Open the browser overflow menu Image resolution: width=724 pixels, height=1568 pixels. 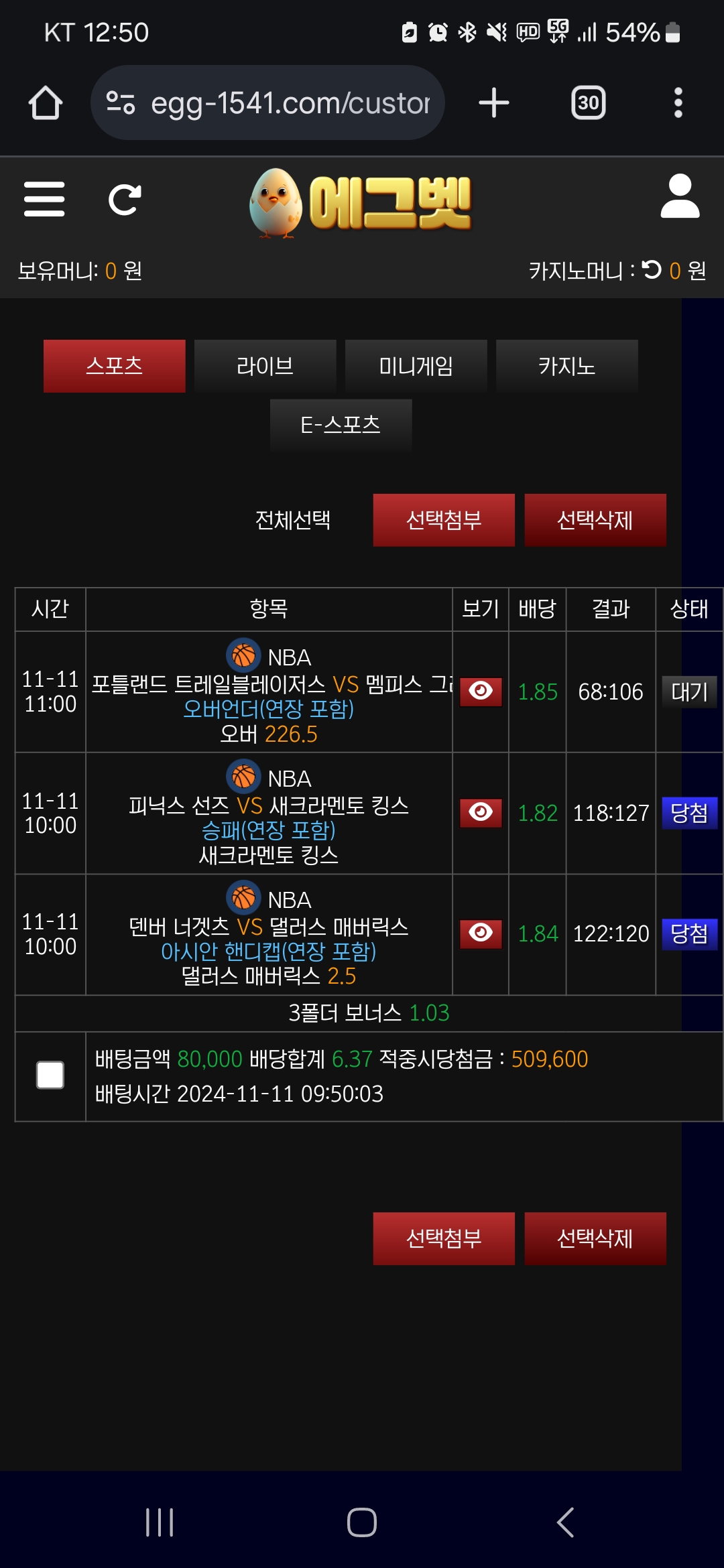678,103
